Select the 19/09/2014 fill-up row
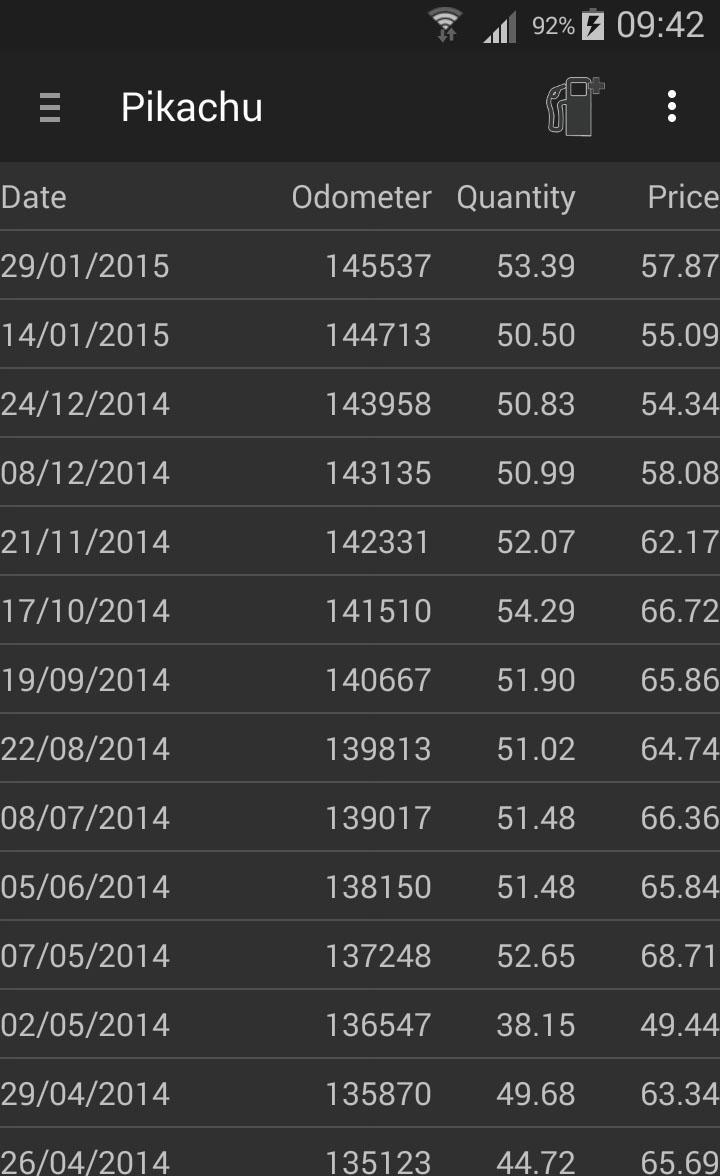This screenshot has width=720, height=1176. click(x=360, y=680)
